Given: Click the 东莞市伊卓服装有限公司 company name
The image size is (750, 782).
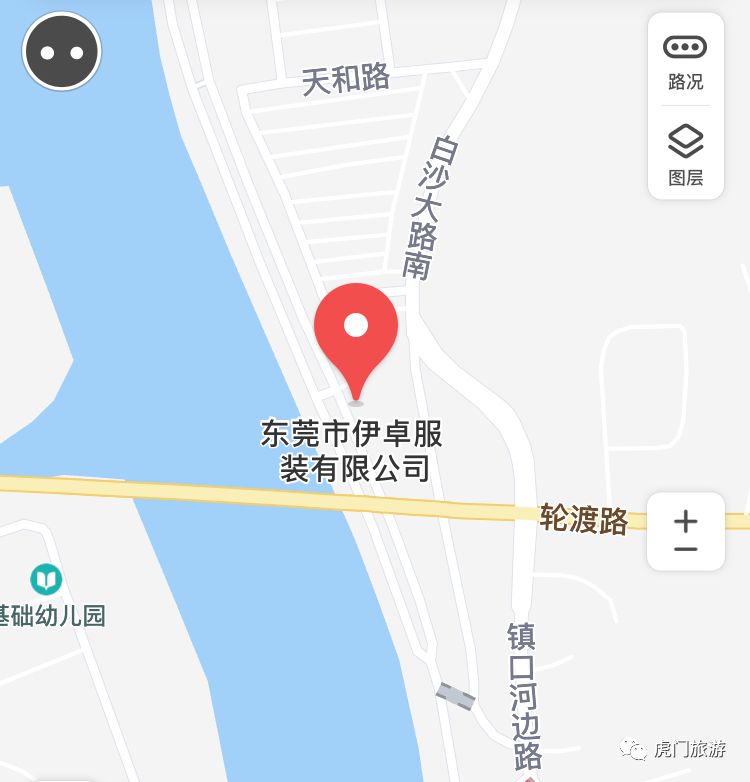Looking at the screenshot, I should (353, 450).
